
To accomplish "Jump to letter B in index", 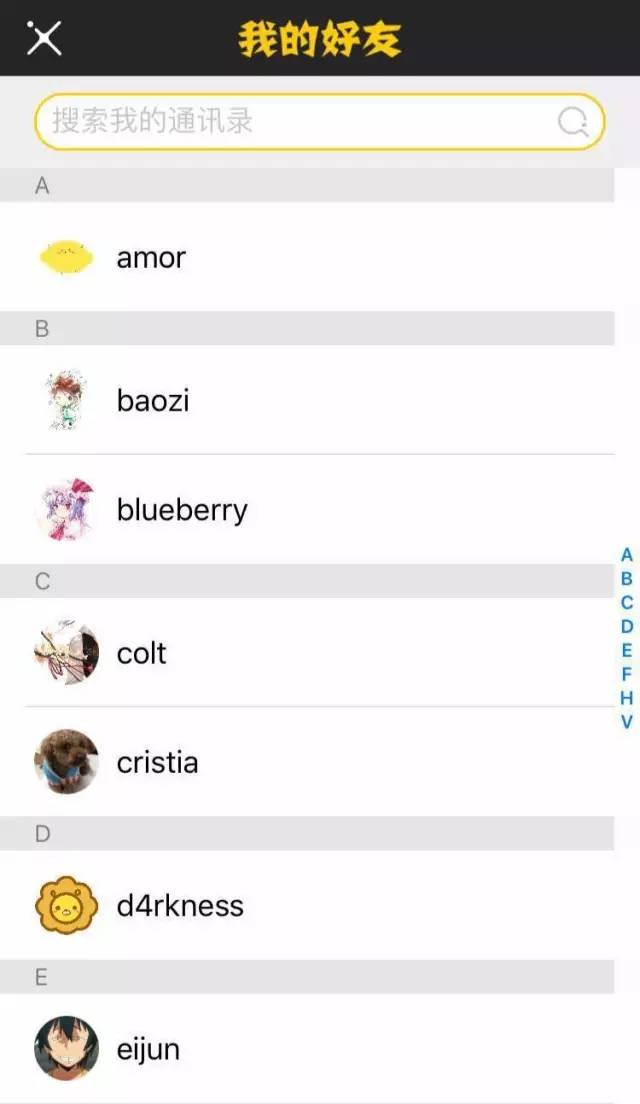I will [x=627, y=579].
